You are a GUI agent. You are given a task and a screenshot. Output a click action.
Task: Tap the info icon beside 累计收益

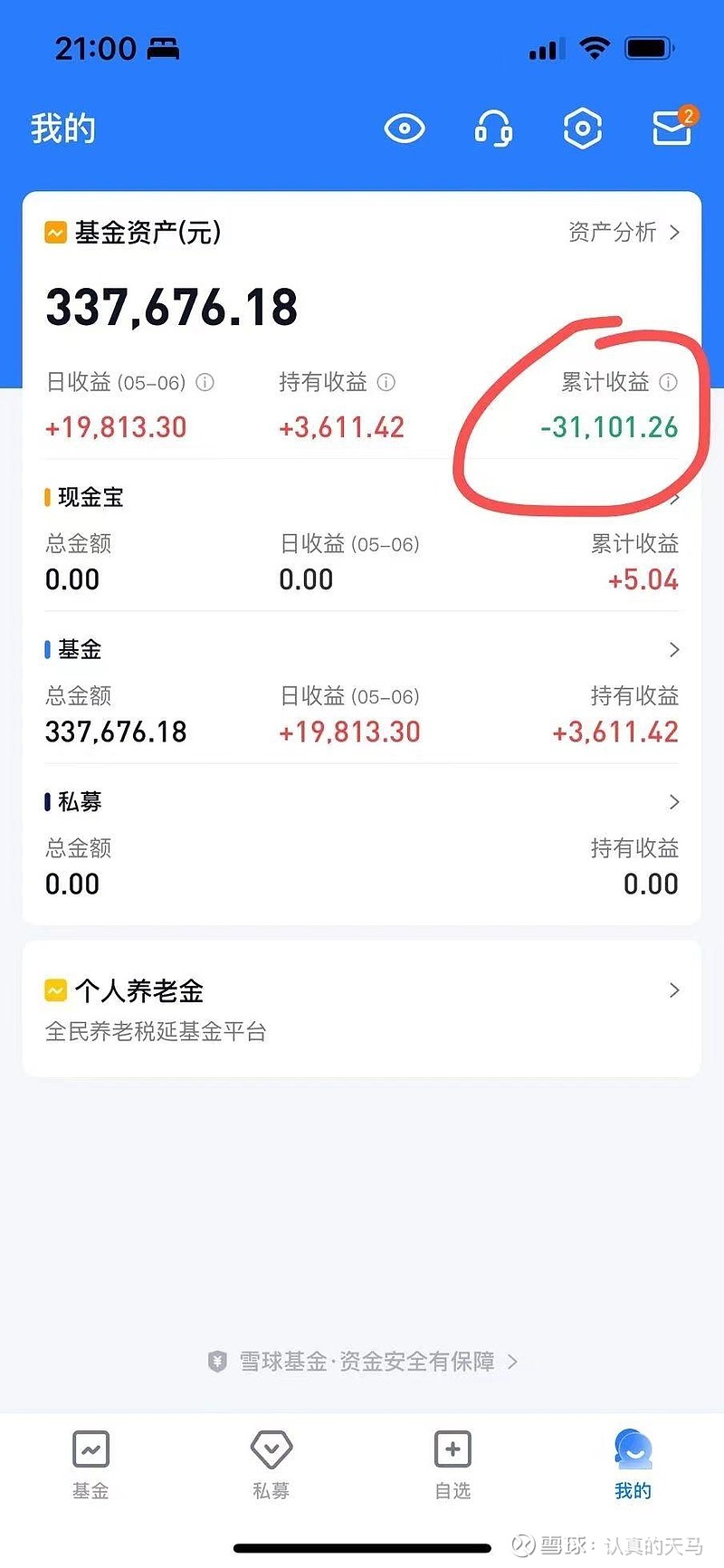pyautogui.click(x=669, y=383)
